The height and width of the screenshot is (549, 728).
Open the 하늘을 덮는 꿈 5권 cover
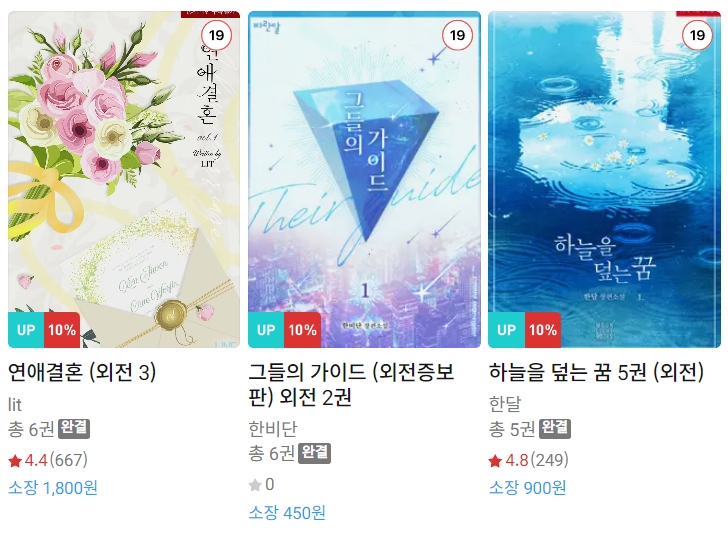click(x=604, y=180)
